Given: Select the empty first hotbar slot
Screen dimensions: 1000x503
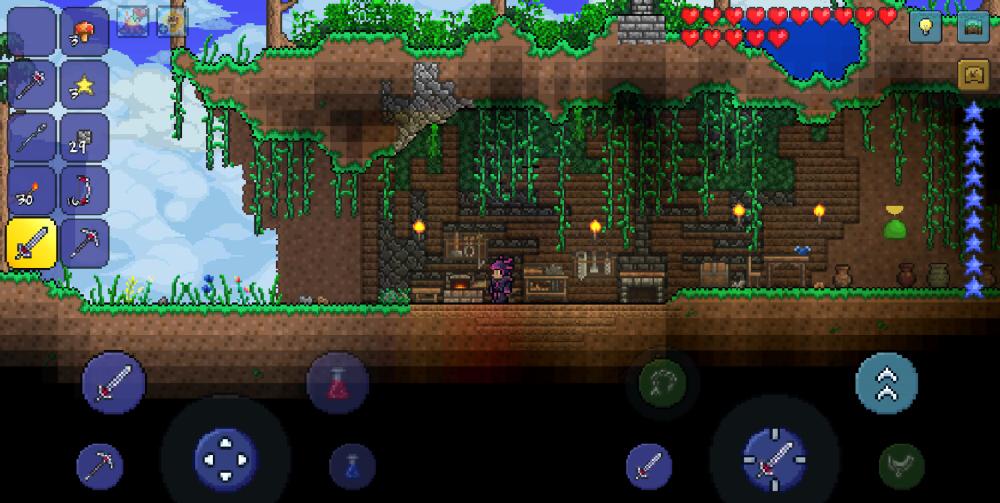Looking at the screenshot, I should [x=31, y=31].
